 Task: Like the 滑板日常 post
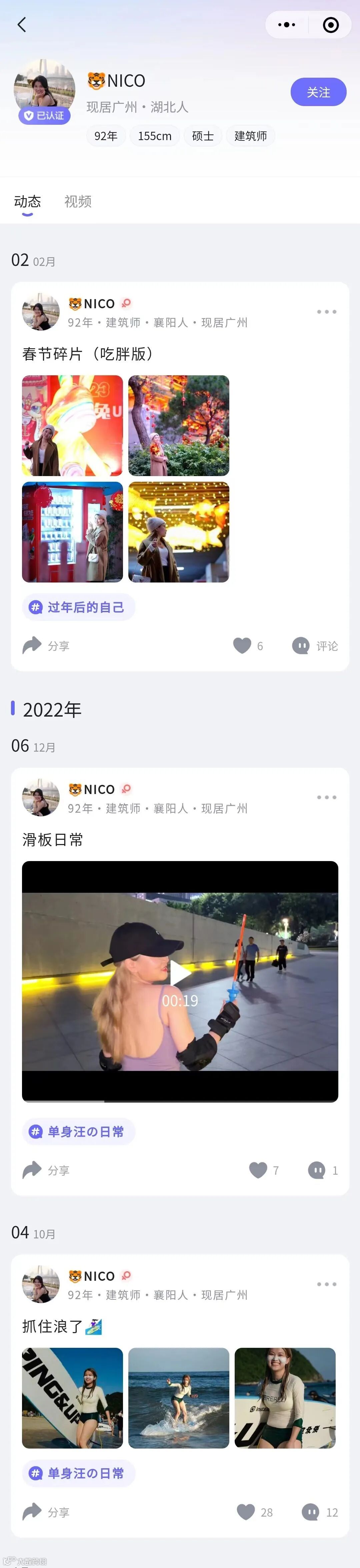click(x=258, y=1170)
